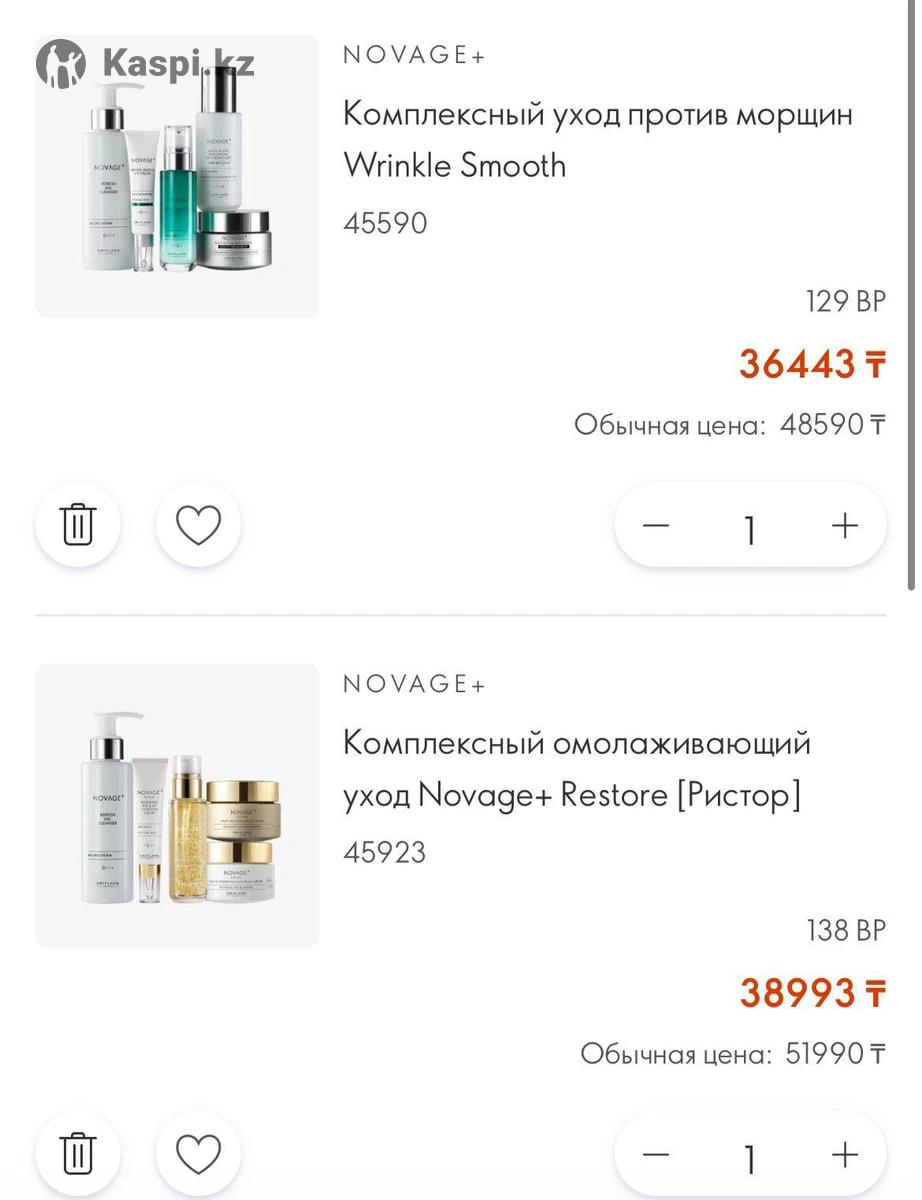The image size is (922, 1200).
Task: Open the Wrinkle Smooth product image
Action: click(x=177, y=177)
